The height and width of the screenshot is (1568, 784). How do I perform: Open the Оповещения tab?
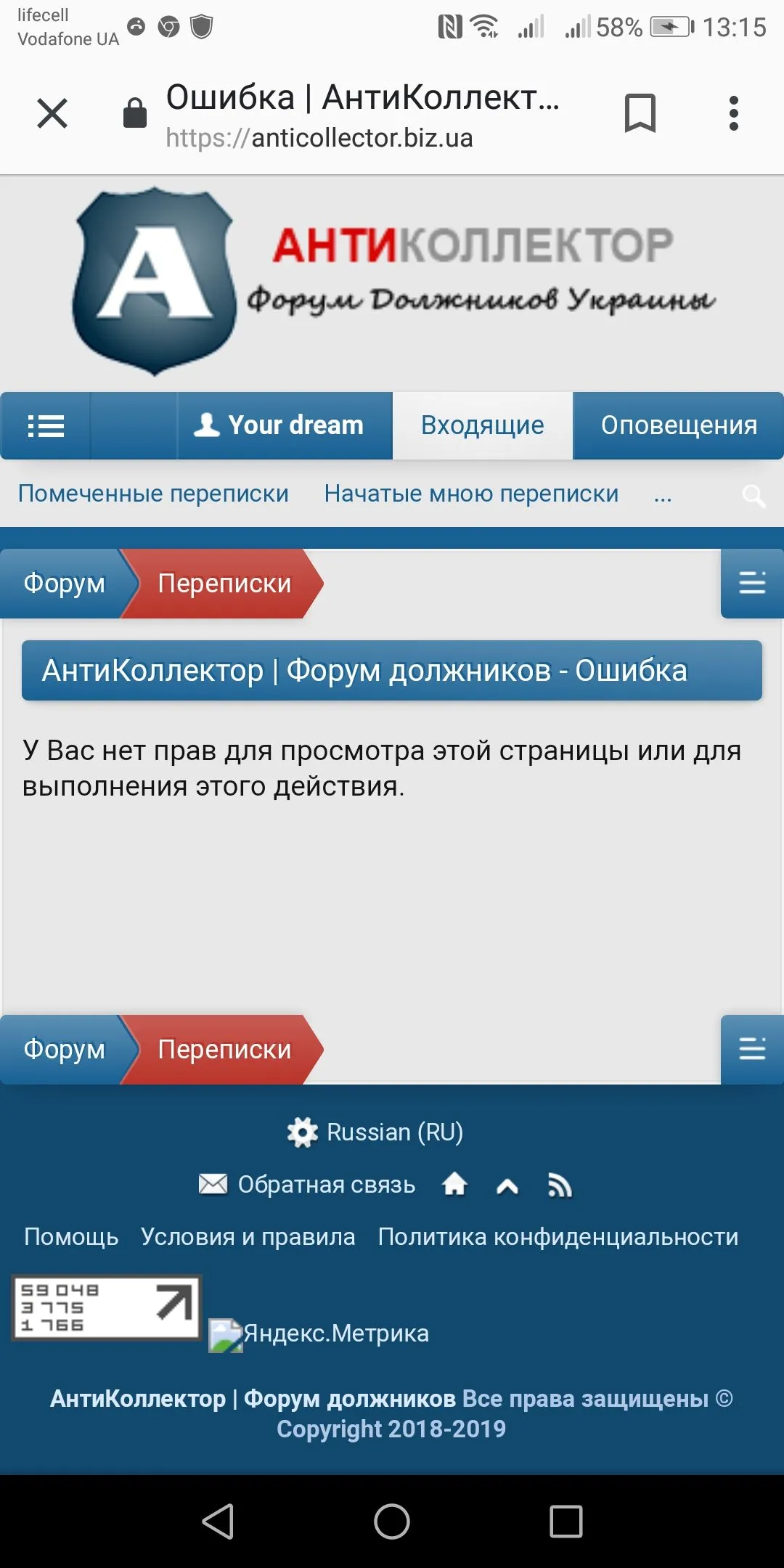pos(678,426)
